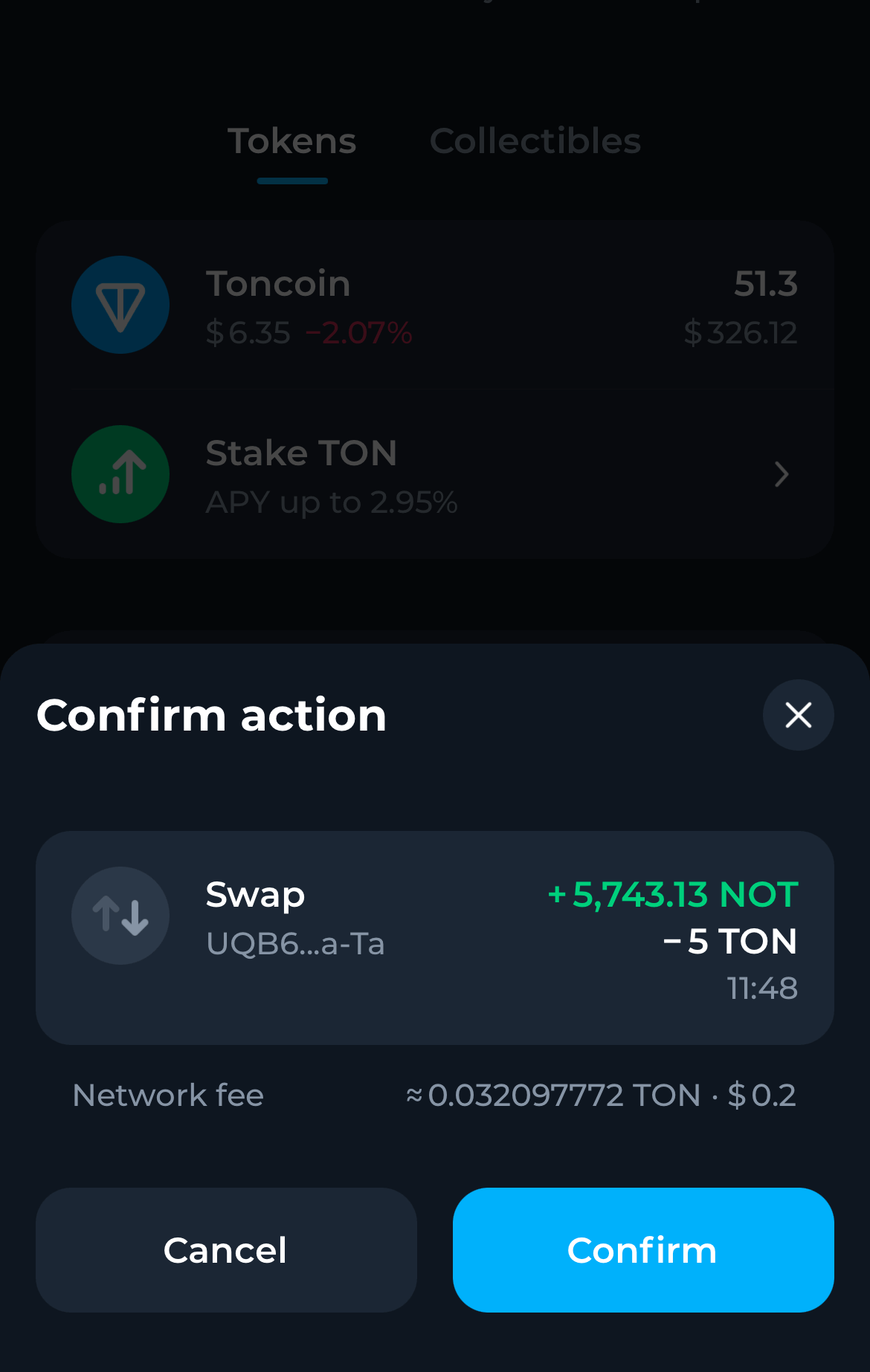
Task: Click the Toncoin balance 51.3
Action: coord(766,283)
